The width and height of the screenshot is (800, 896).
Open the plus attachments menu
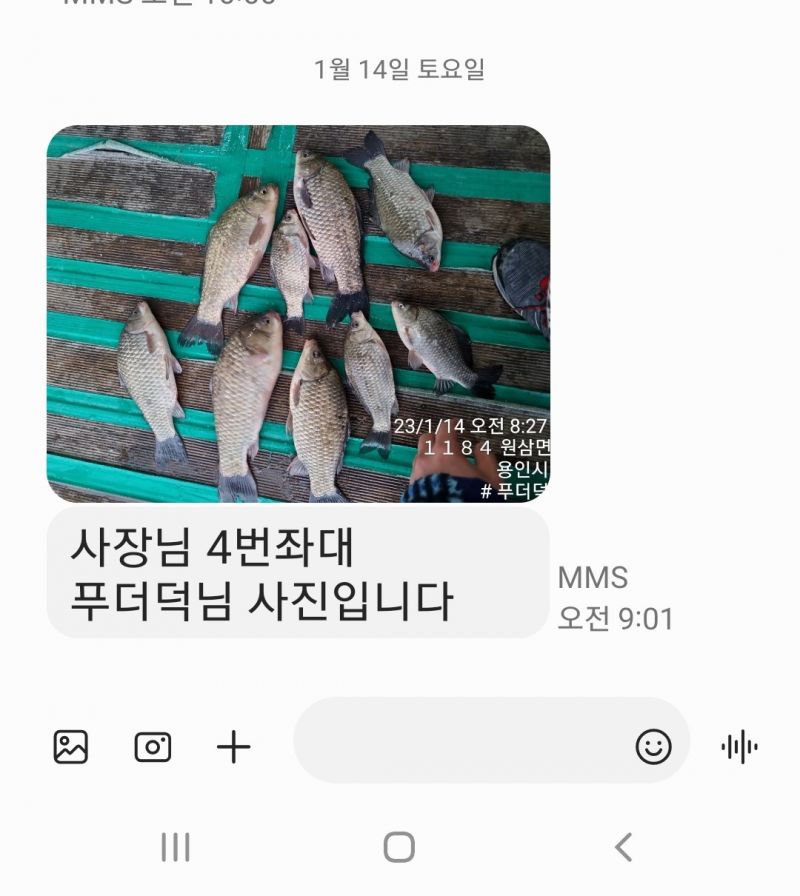pyautogui.click(x=234, y=747)
